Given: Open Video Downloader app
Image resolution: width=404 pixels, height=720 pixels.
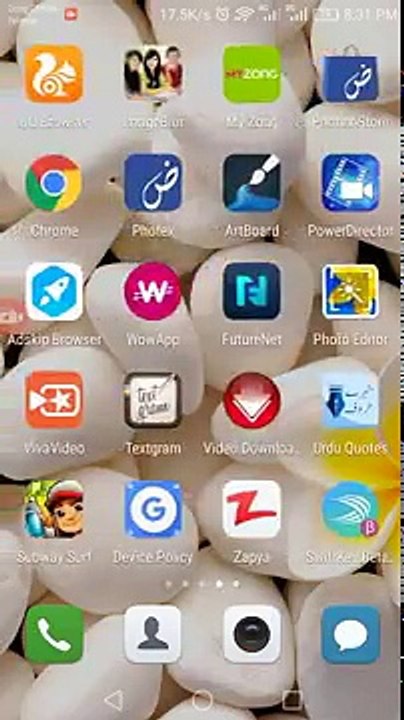Looking at the screenshot, I should pos(252,400).
